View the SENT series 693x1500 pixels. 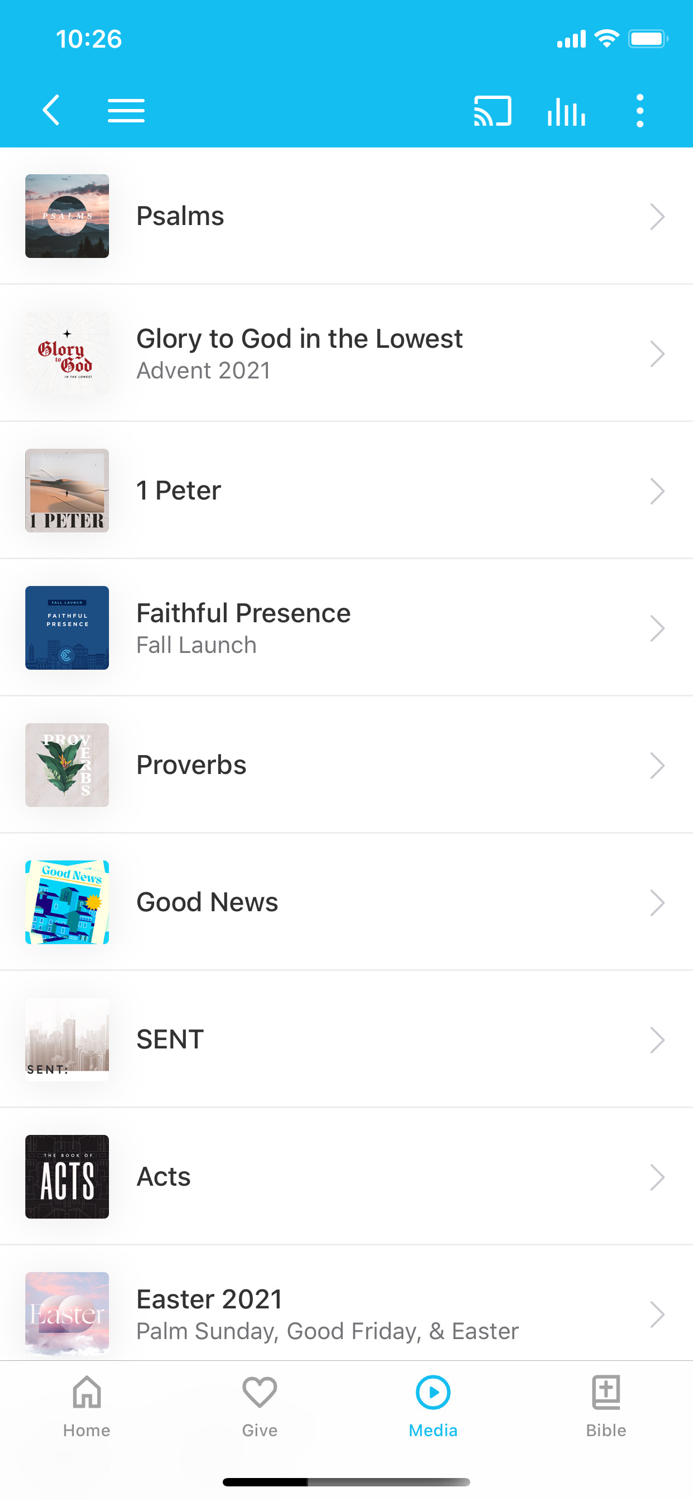(346, 1039)
